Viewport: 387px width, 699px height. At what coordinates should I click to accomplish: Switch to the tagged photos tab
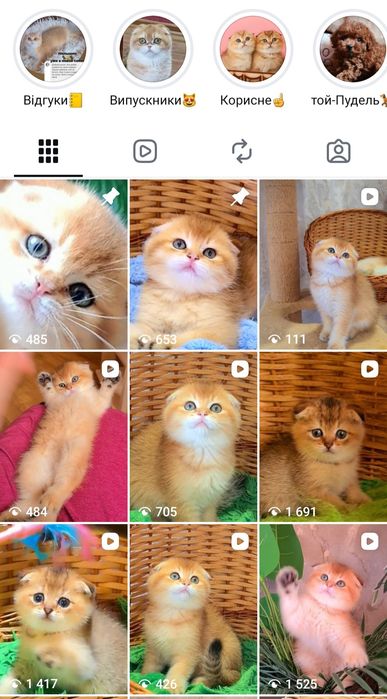pyautogui.click(x=338, y=152)
